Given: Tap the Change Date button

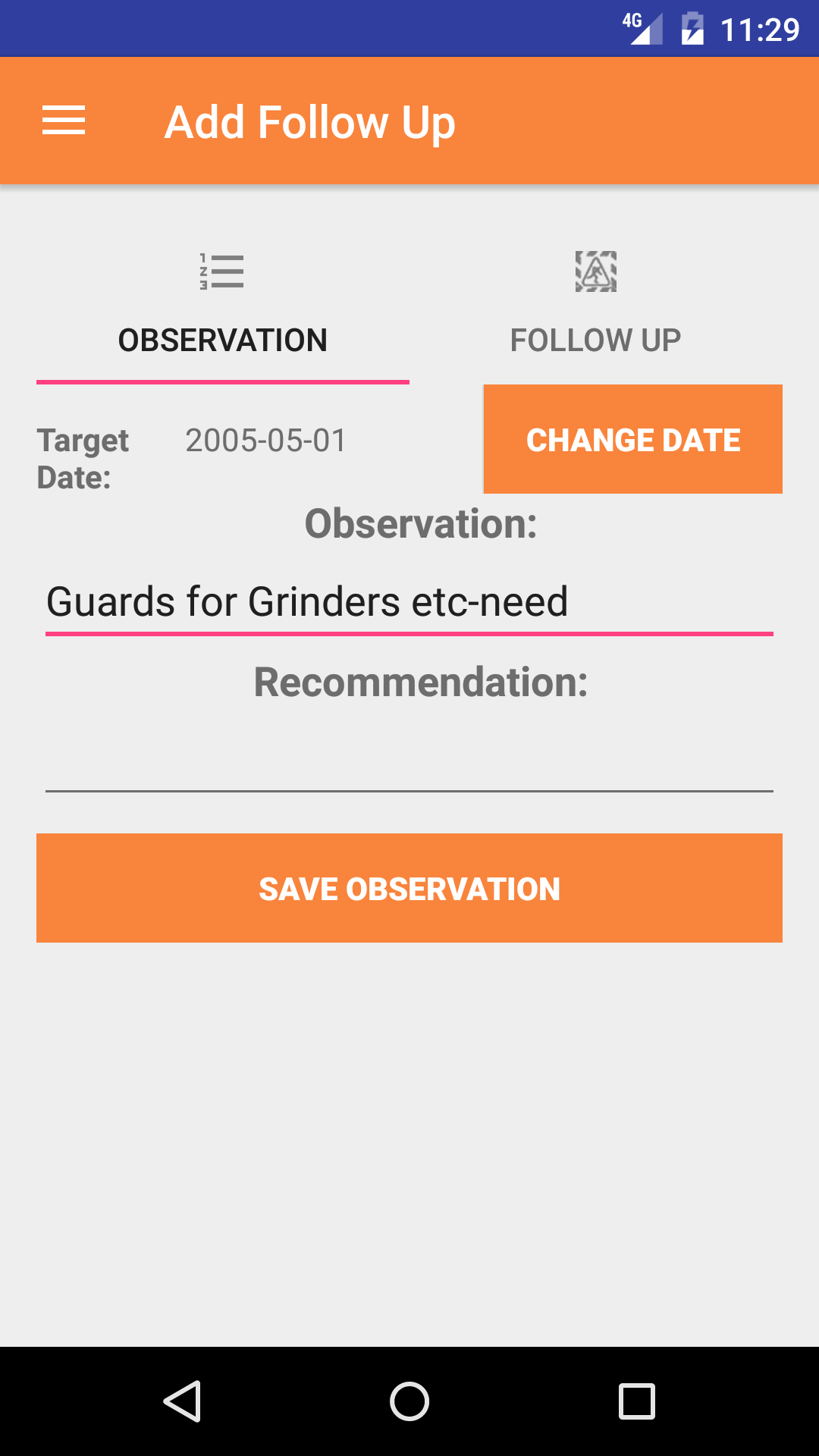Looking at the screenshot, I should pos(632,439).
